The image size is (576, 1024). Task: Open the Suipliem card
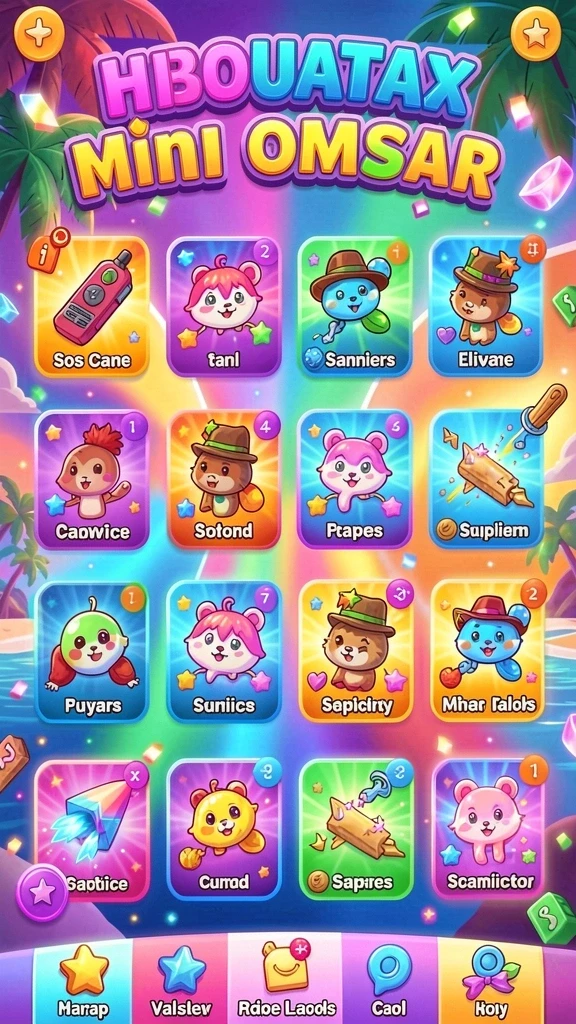click(487, 479)
